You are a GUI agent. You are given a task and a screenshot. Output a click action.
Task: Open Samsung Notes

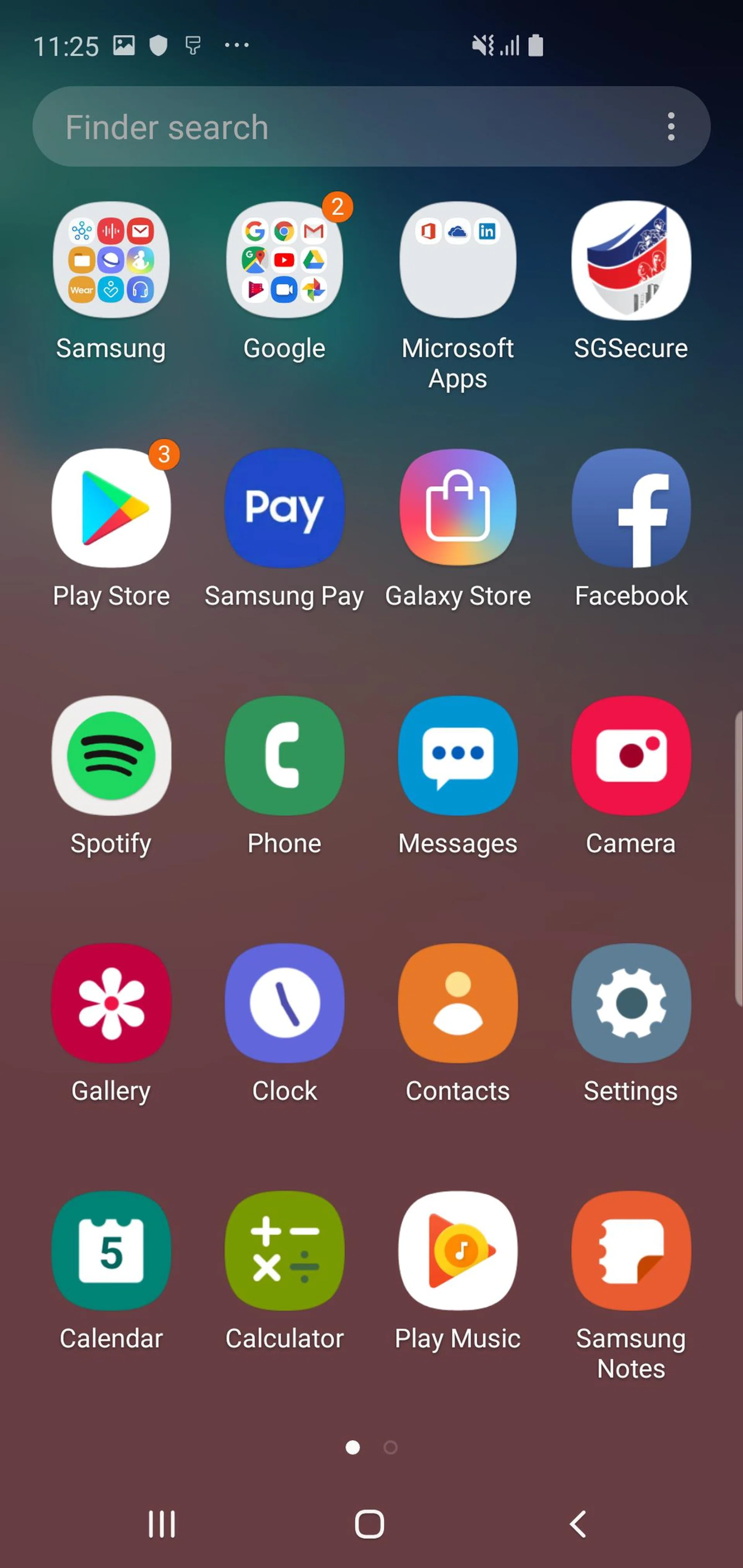click(631, 1250)
